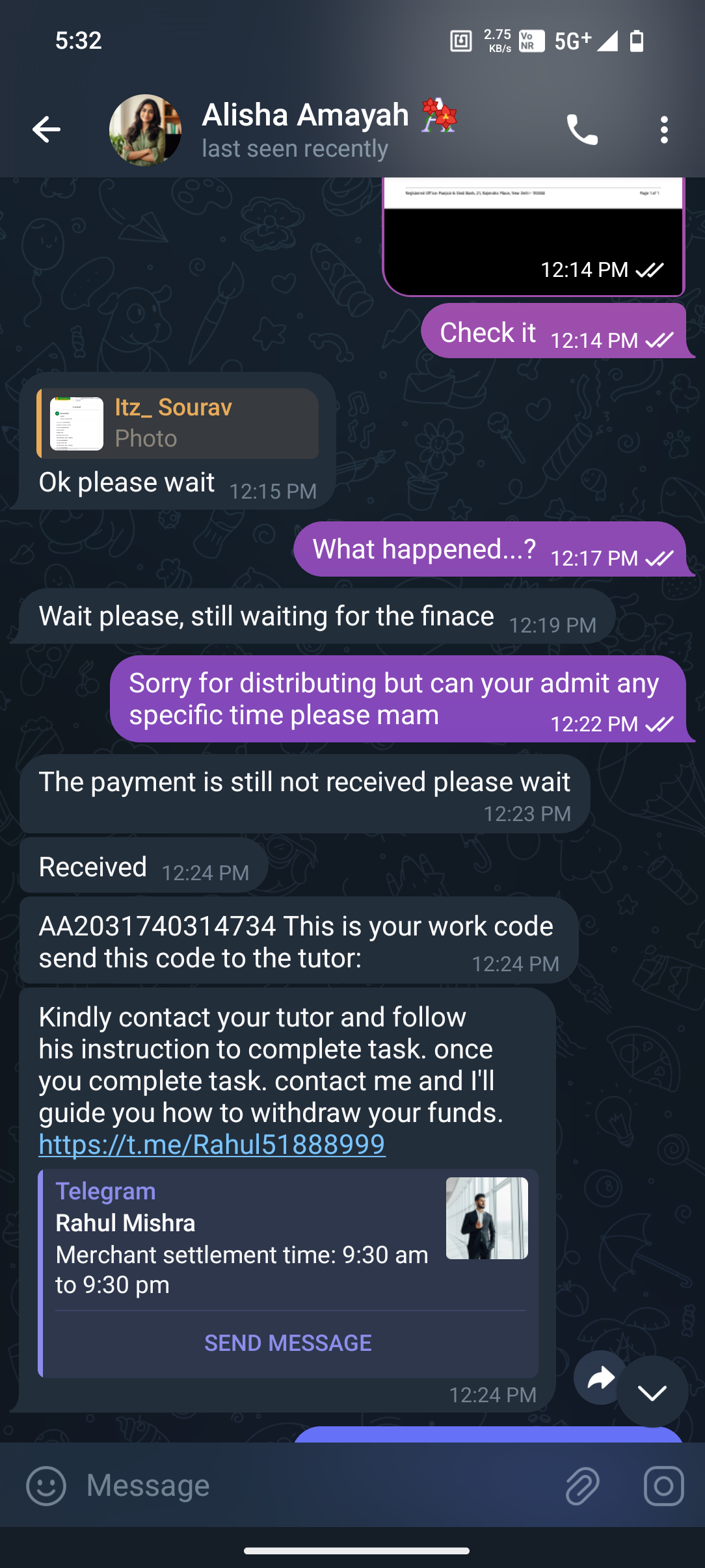705x1568 pixels.
Task: Focus the Message text field
Action: click(x=312, y=1486)
